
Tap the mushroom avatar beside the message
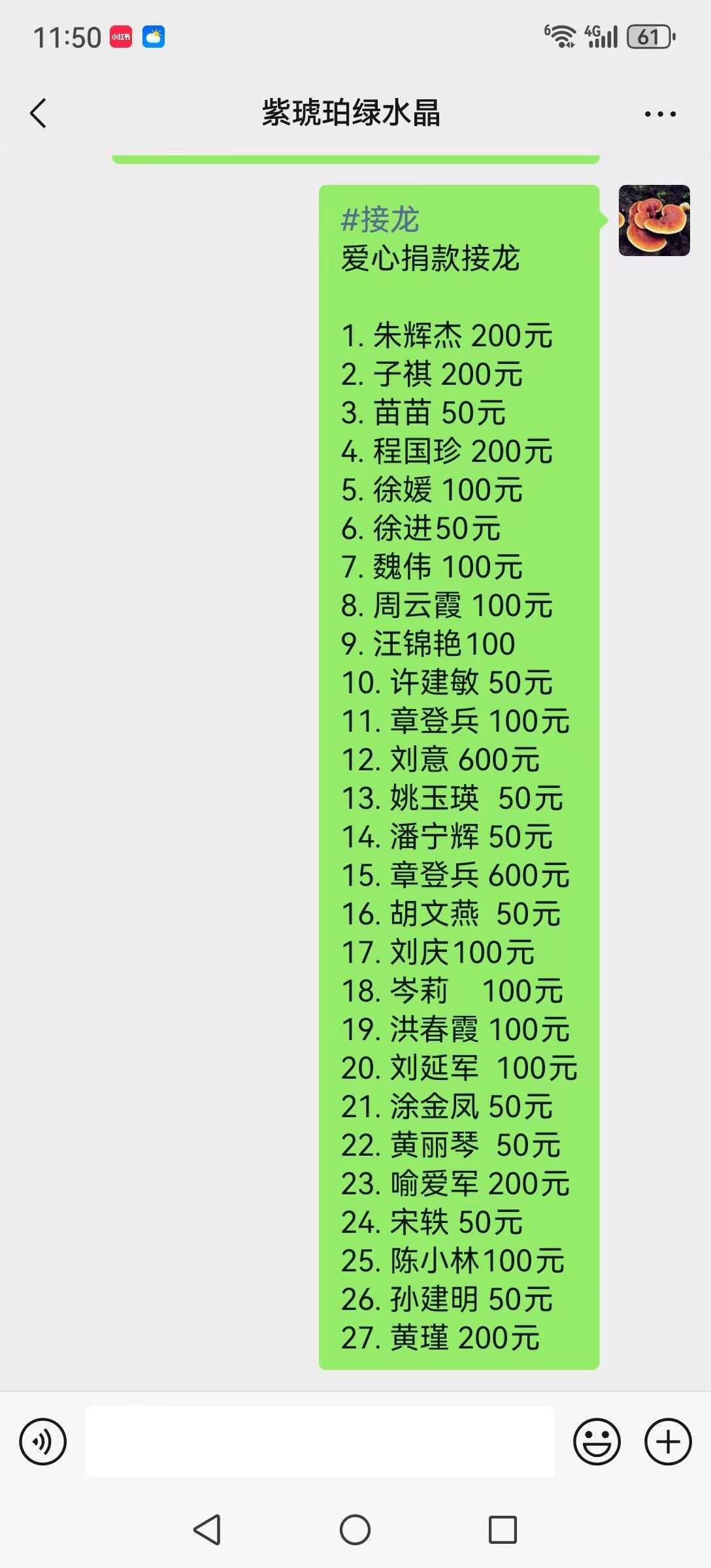(x=654, y=220)
